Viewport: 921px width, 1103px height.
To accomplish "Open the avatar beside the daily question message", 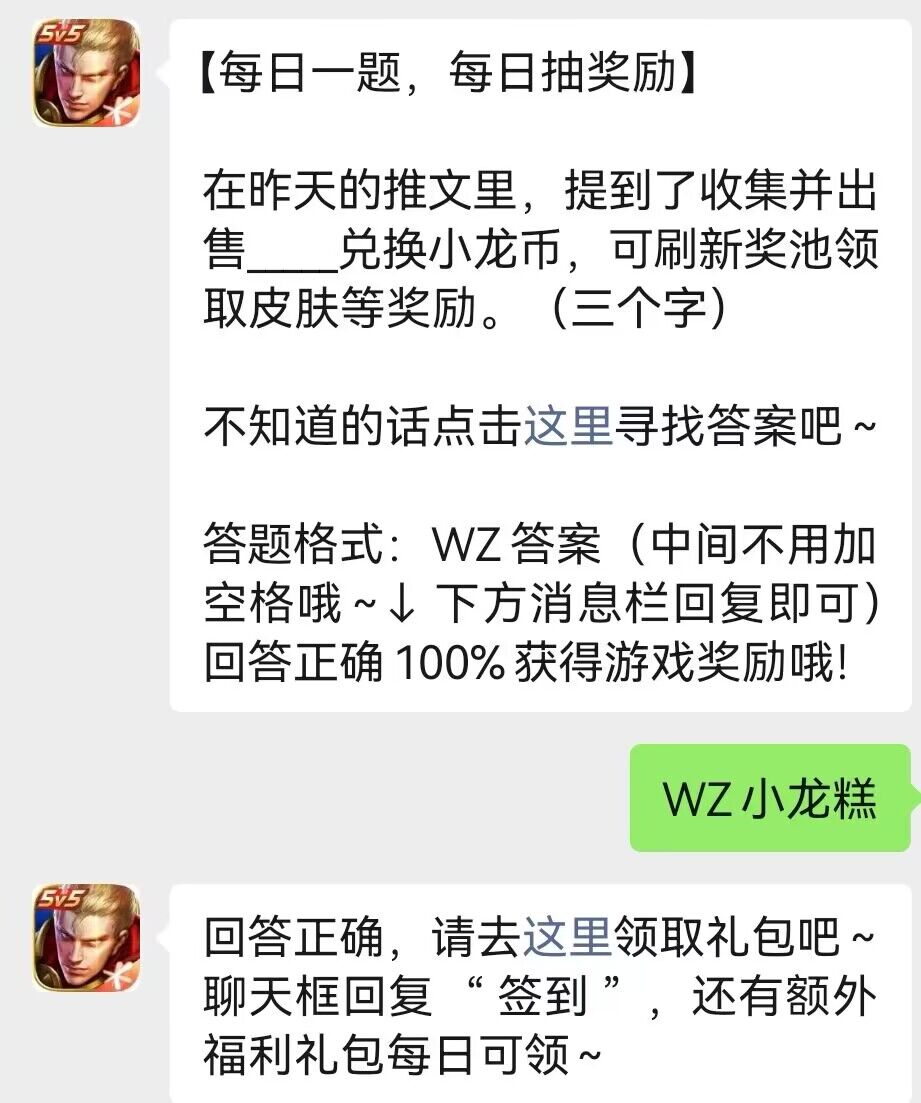I will tap(86, 73).
